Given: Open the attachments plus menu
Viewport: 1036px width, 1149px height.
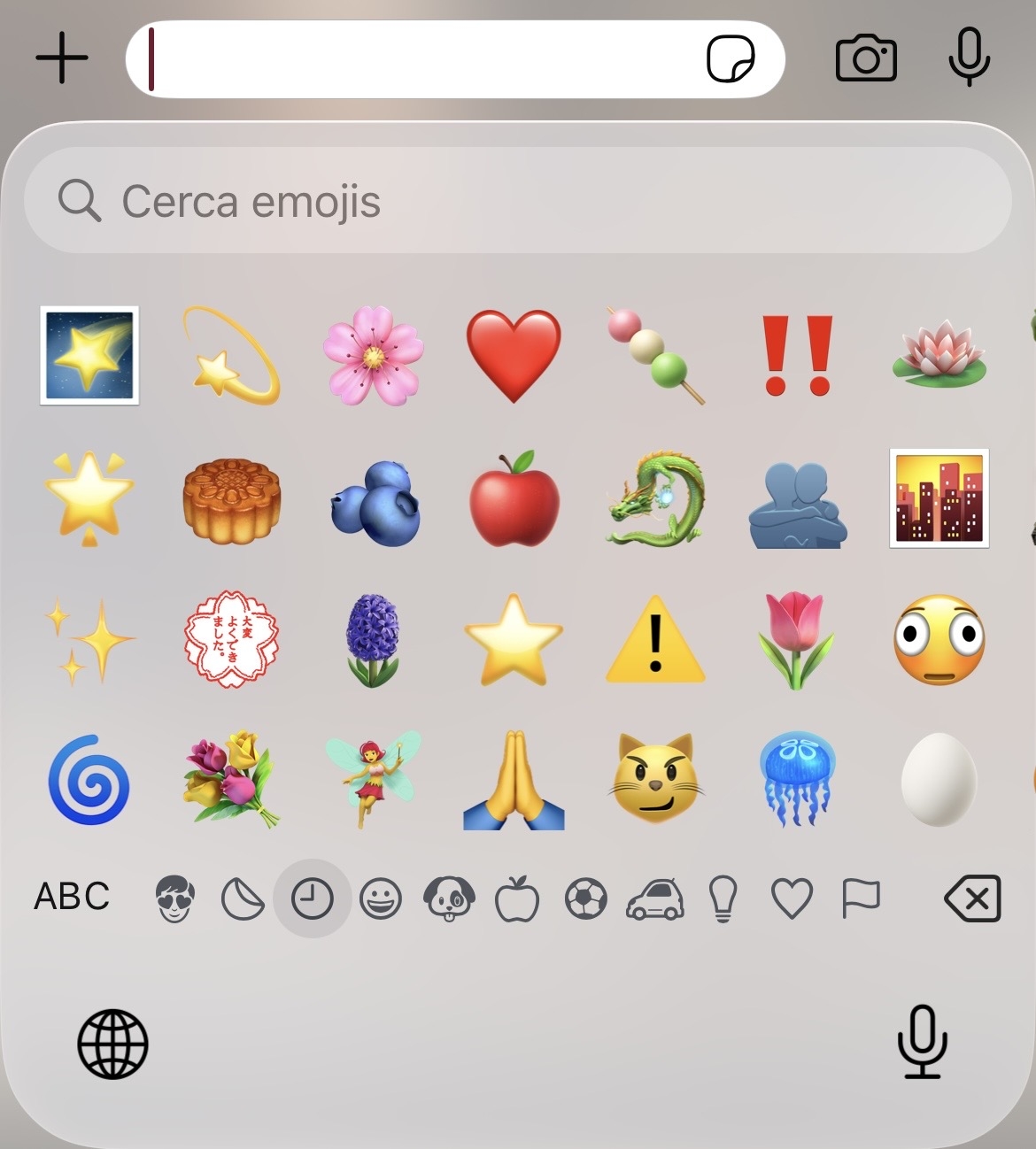Looking at the screenshot, I should (62, 58).
